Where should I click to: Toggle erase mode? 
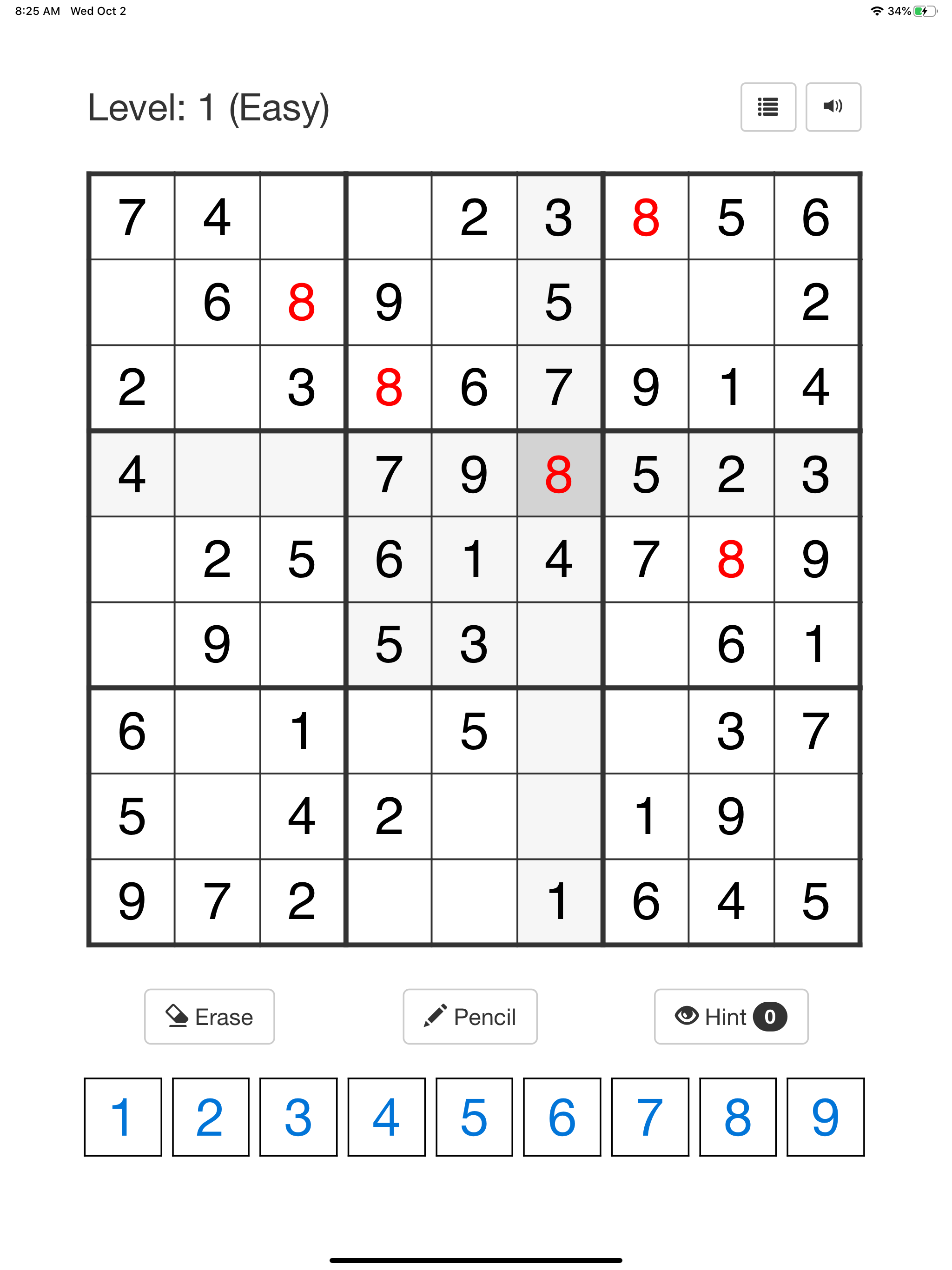(209, 1016)
